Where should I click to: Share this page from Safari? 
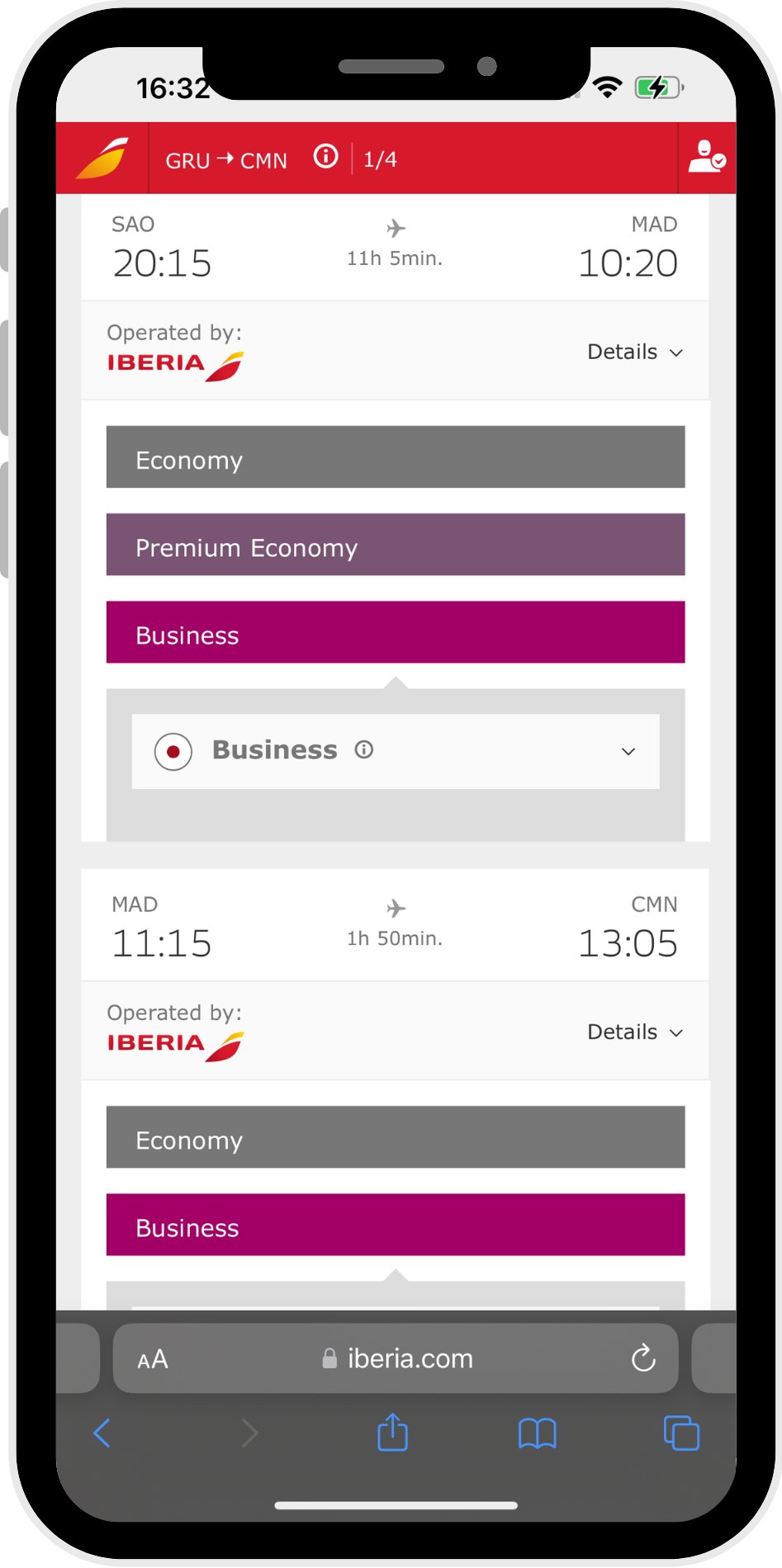point(393,1433)
